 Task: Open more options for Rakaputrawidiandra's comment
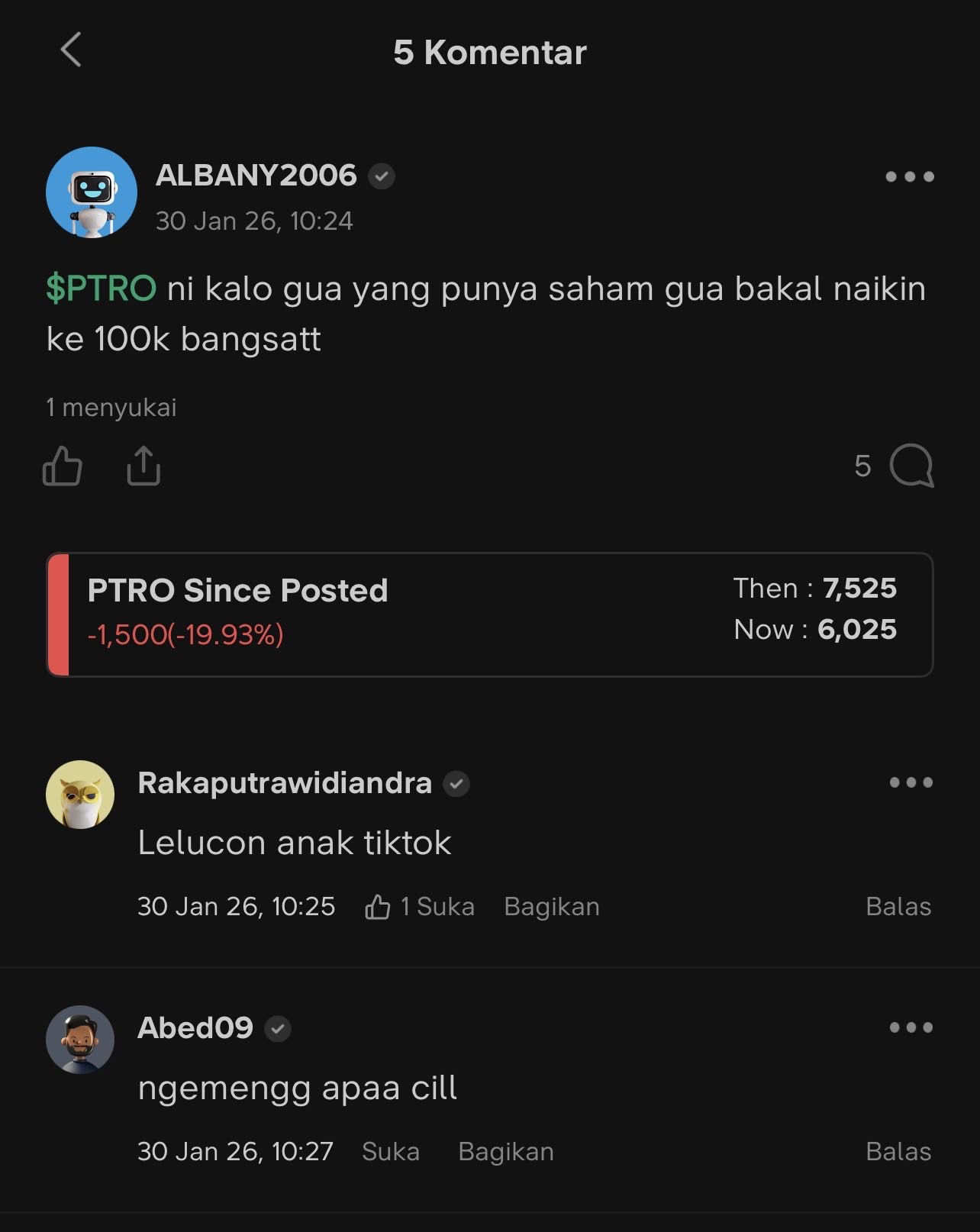click(x=911, y=782)
